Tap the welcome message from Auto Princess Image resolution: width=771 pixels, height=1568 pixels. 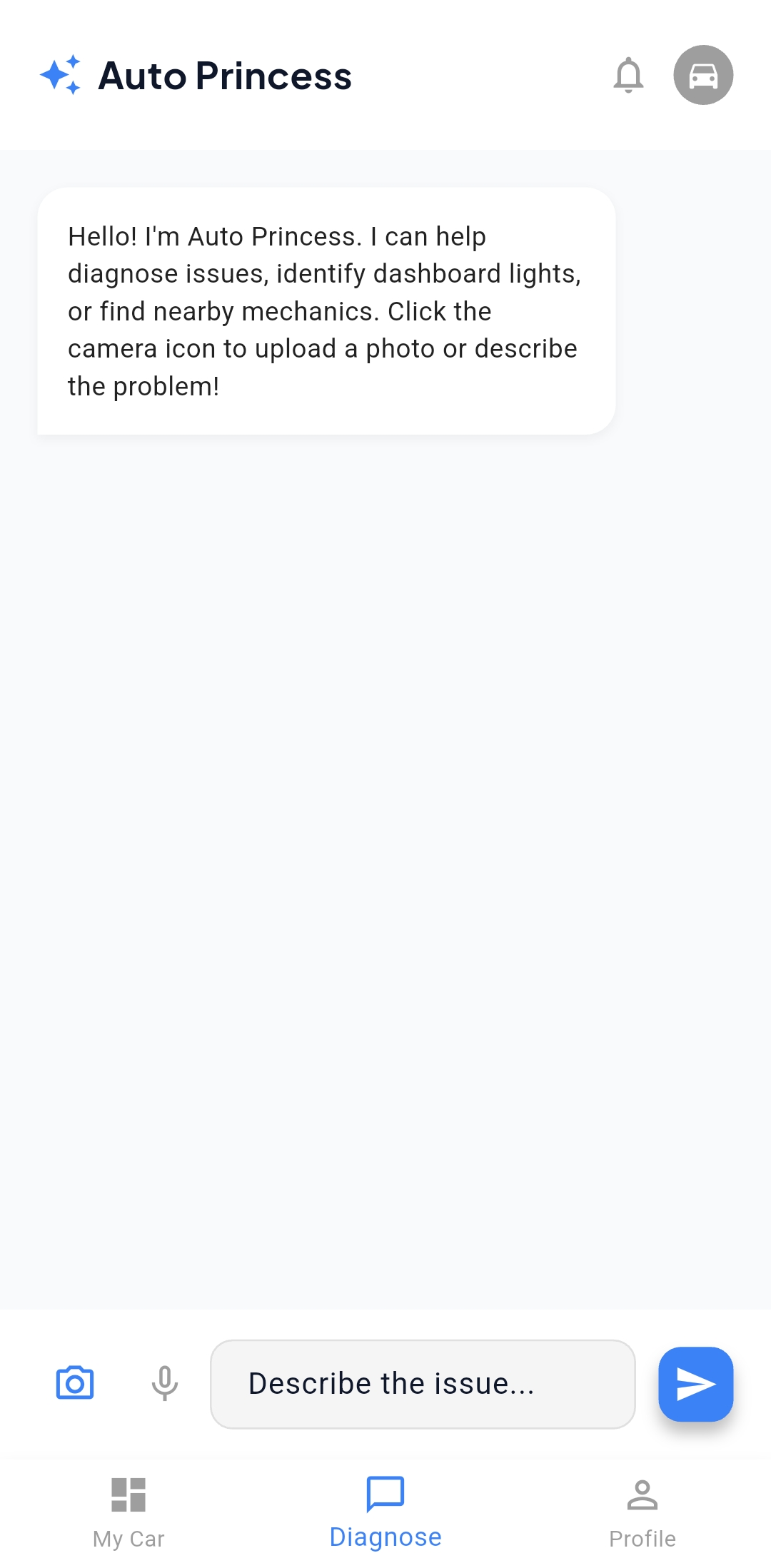click(x=325, y=310)
